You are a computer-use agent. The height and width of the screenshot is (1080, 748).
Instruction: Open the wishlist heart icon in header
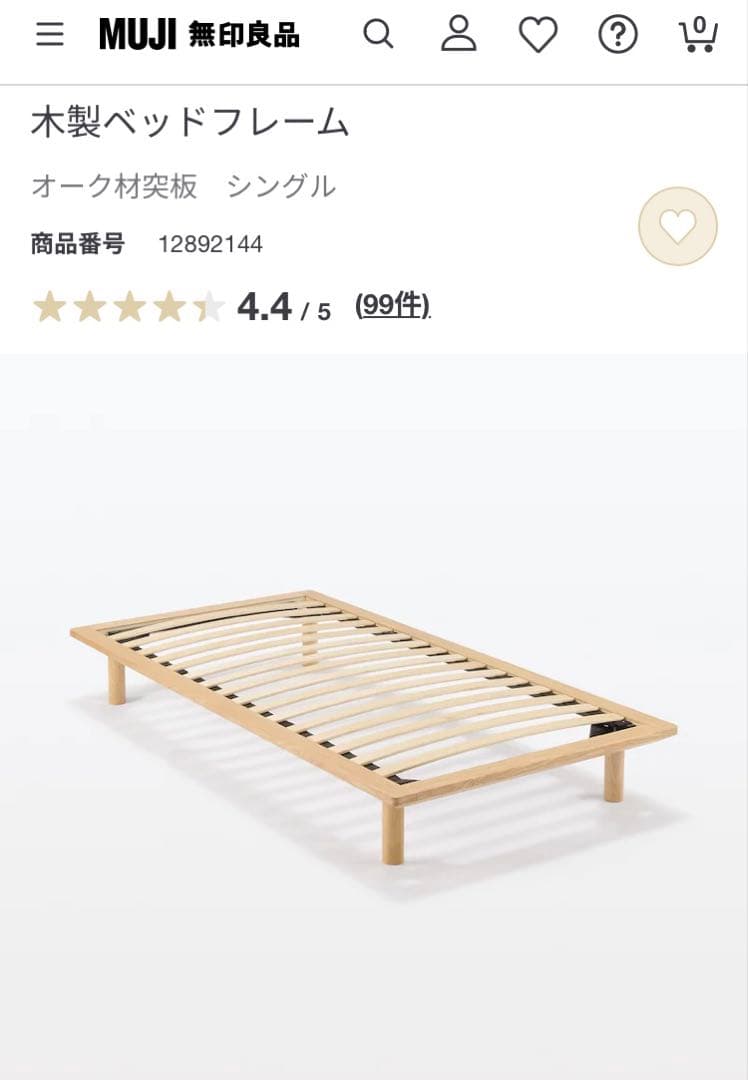point(539,35)
